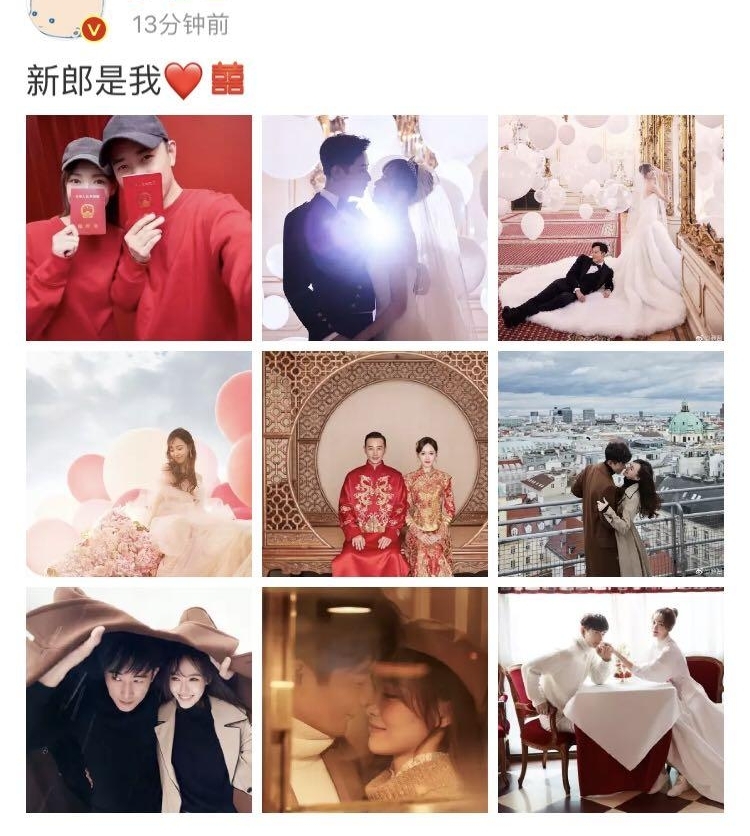Open the warm-toned close-up couple photo

375,699
